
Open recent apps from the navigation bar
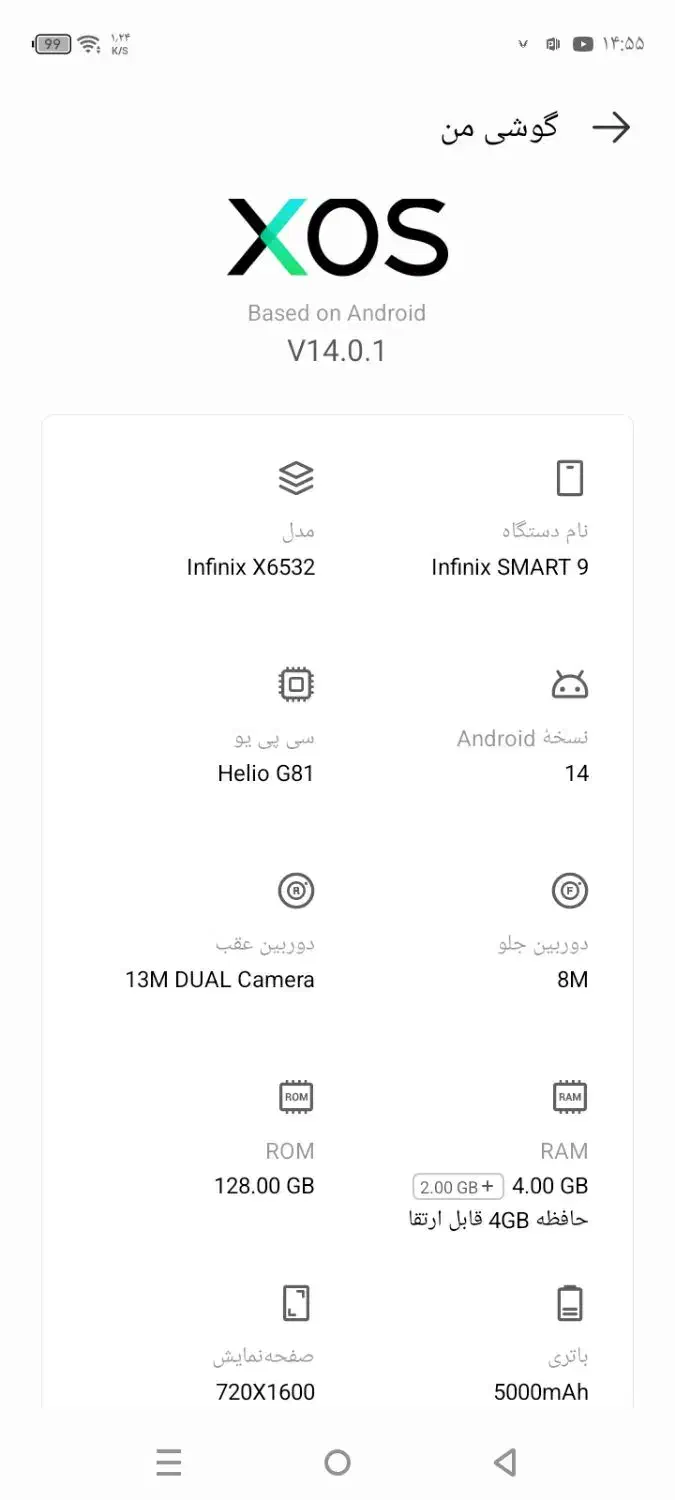point(169,1463)
